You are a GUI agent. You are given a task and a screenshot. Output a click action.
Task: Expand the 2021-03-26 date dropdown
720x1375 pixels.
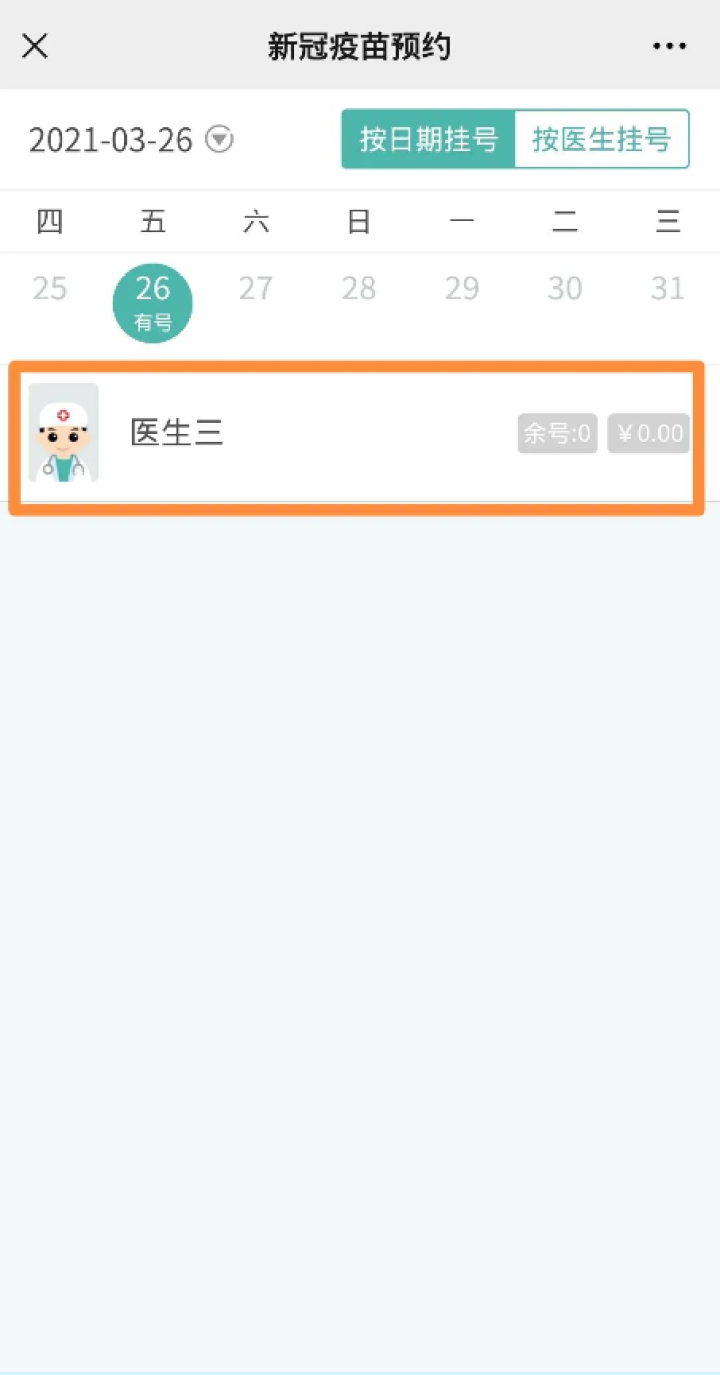pos(219,139)
